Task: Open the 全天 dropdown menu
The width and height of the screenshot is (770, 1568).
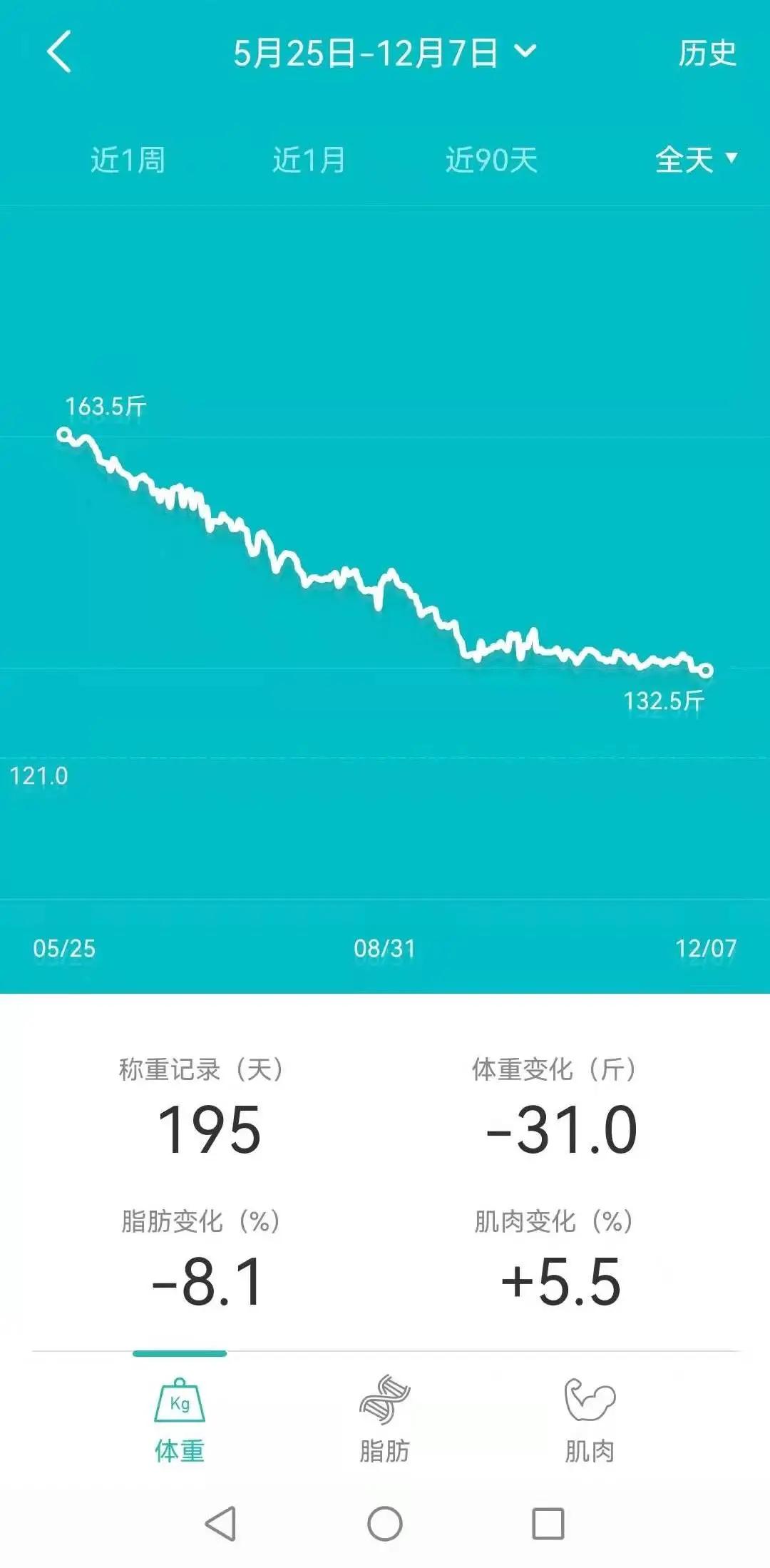Action: [x=695, y=161]
